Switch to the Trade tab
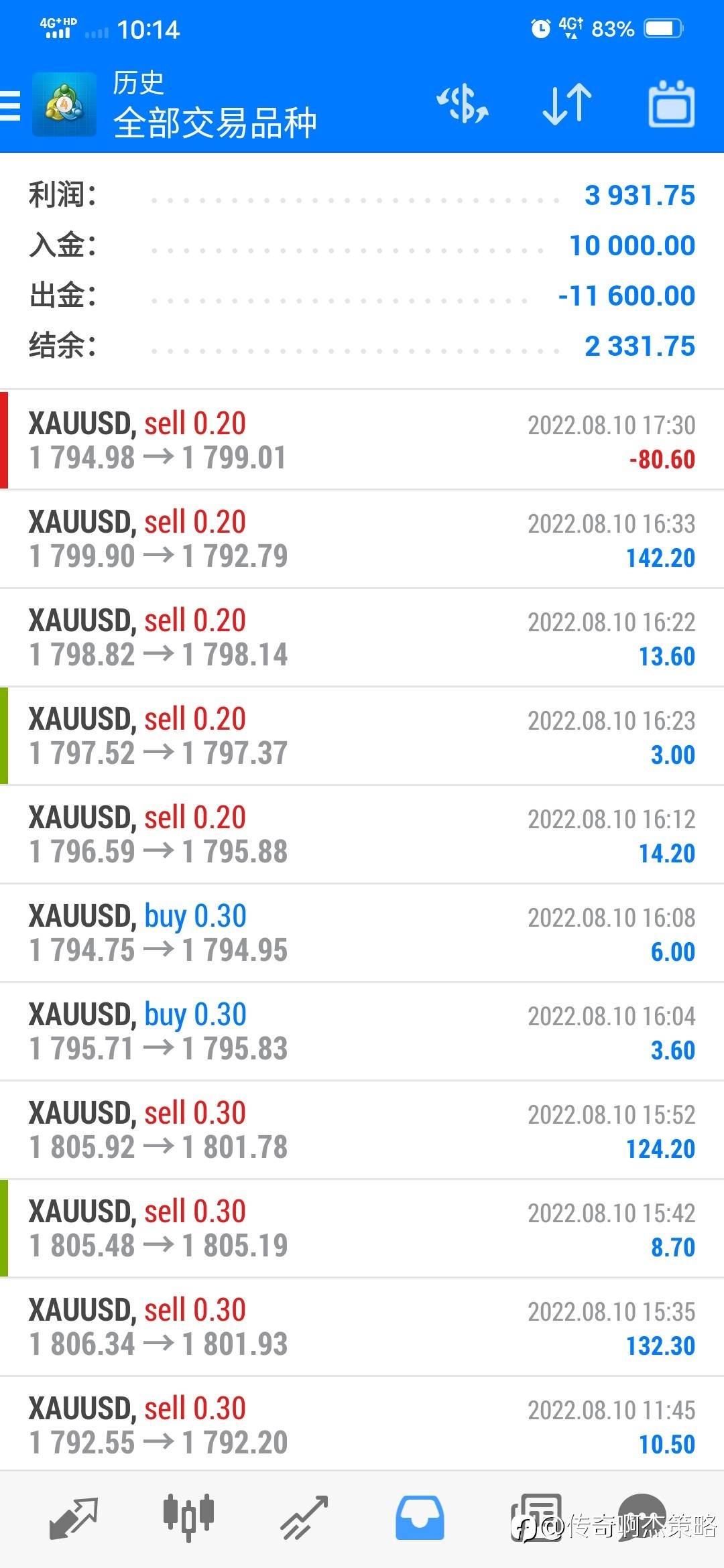 click(304, 1517)
